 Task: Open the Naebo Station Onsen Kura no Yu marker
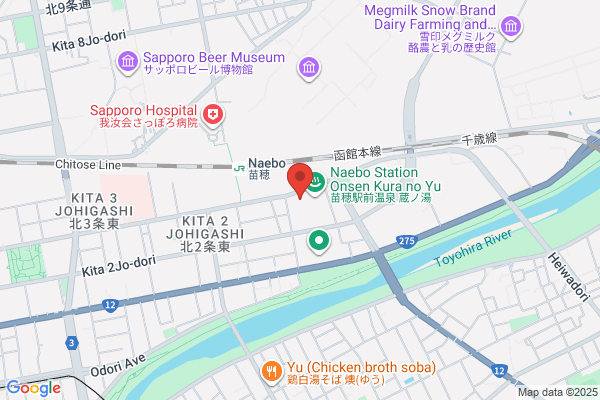(317, 183)
